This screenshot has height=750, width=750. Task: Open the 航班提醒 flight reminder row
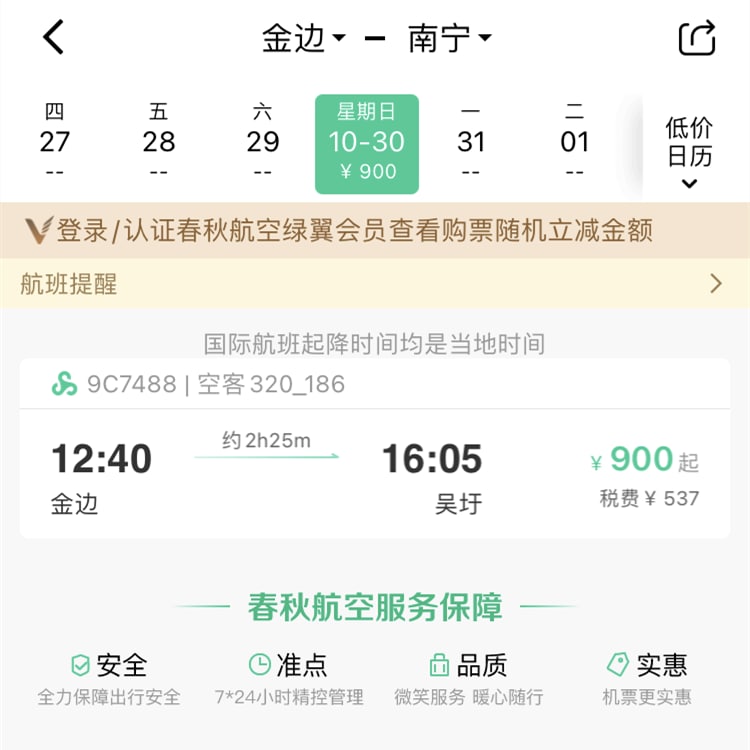pos(375,284)
